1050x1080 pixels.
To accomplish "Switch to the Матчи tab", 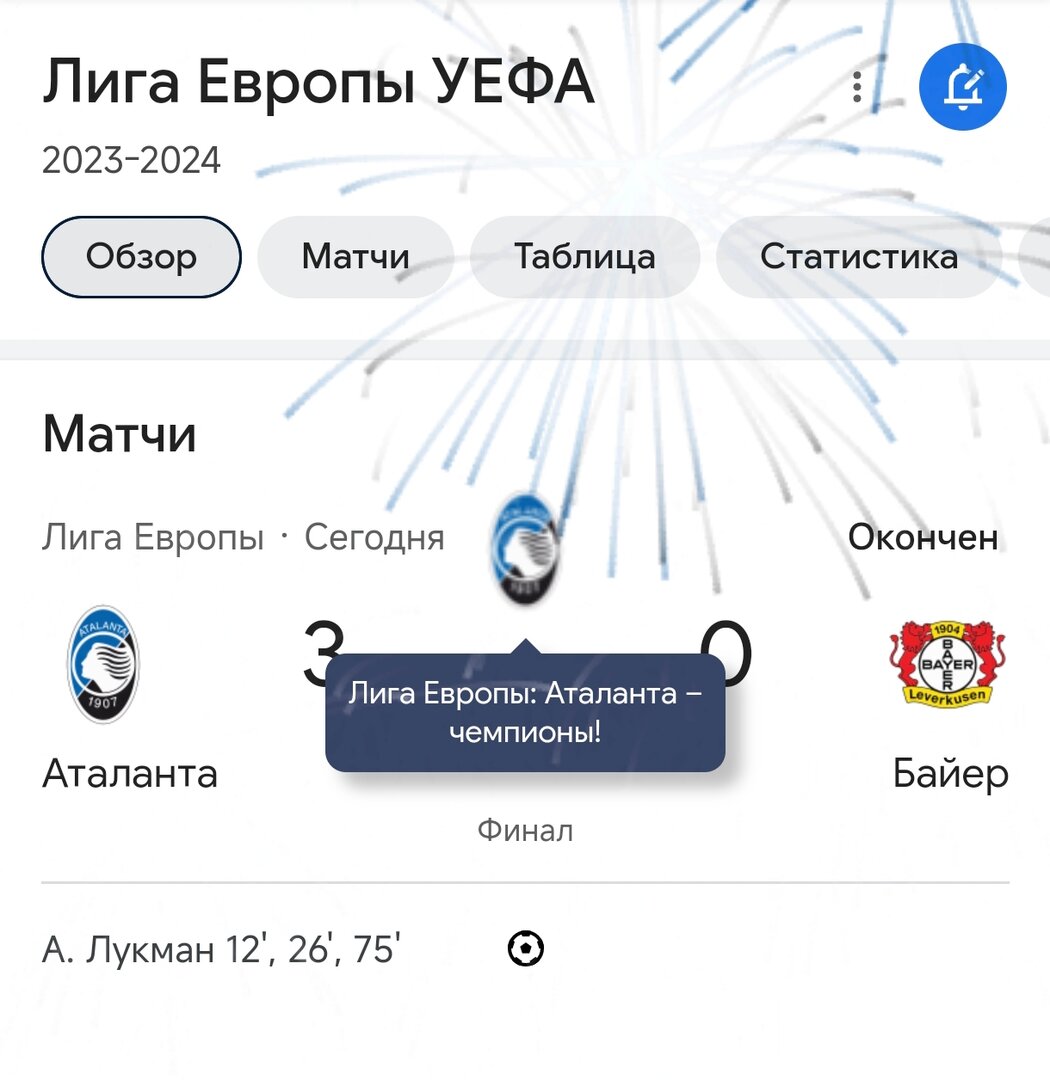I will click(x=355, y=256).
